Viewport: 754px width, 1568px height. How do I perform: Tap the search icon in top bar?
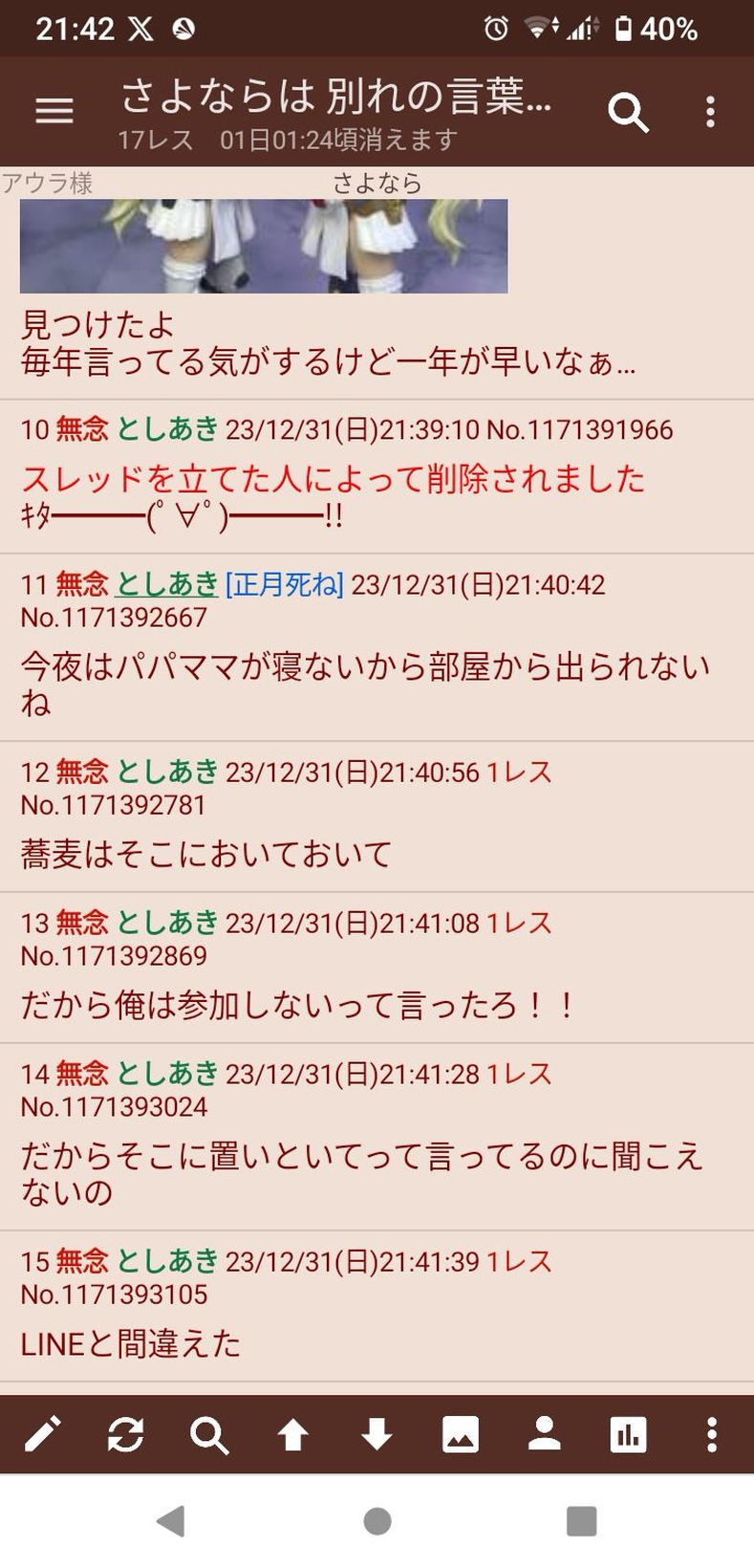[x=628, y=113]
